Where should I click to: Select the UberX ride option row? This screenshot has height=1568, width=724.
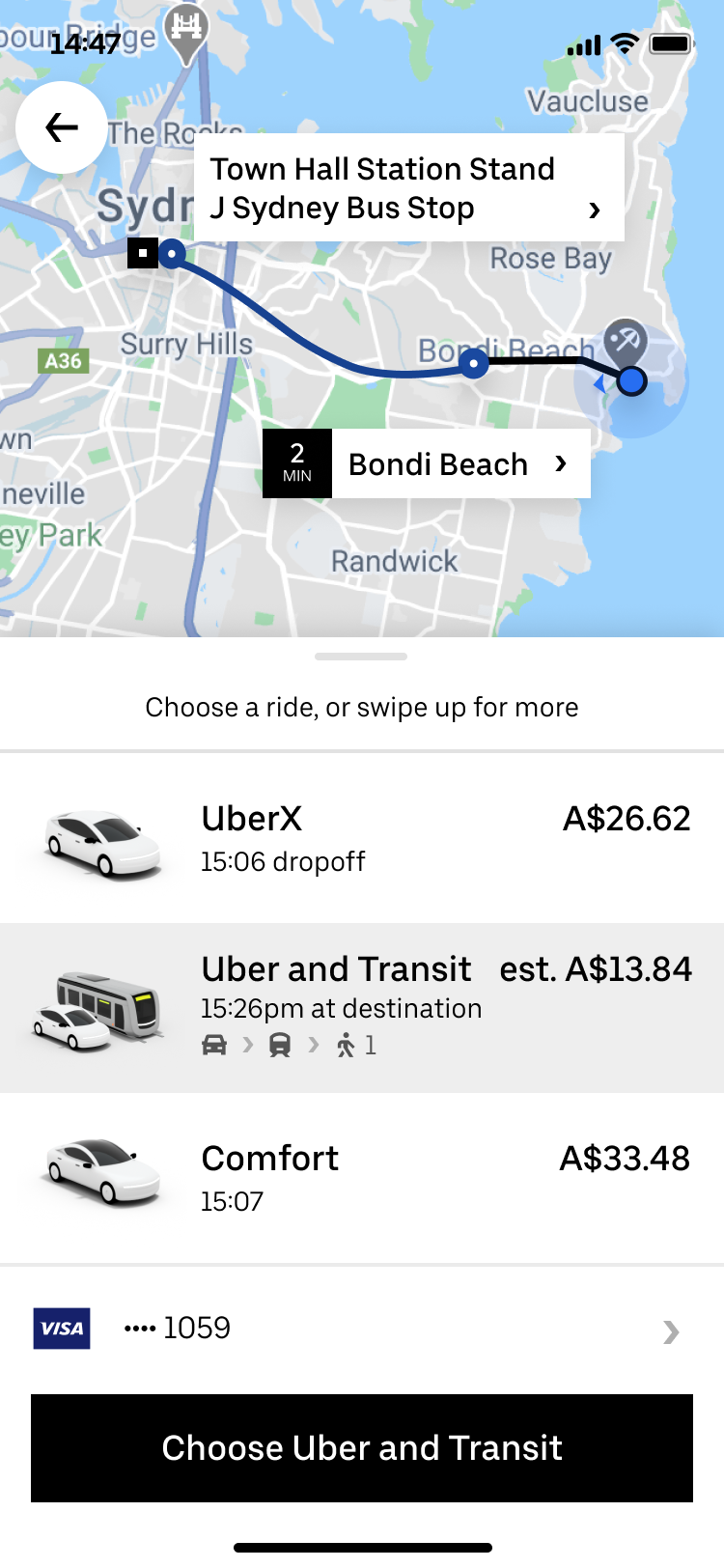click(x=362, y=838)
